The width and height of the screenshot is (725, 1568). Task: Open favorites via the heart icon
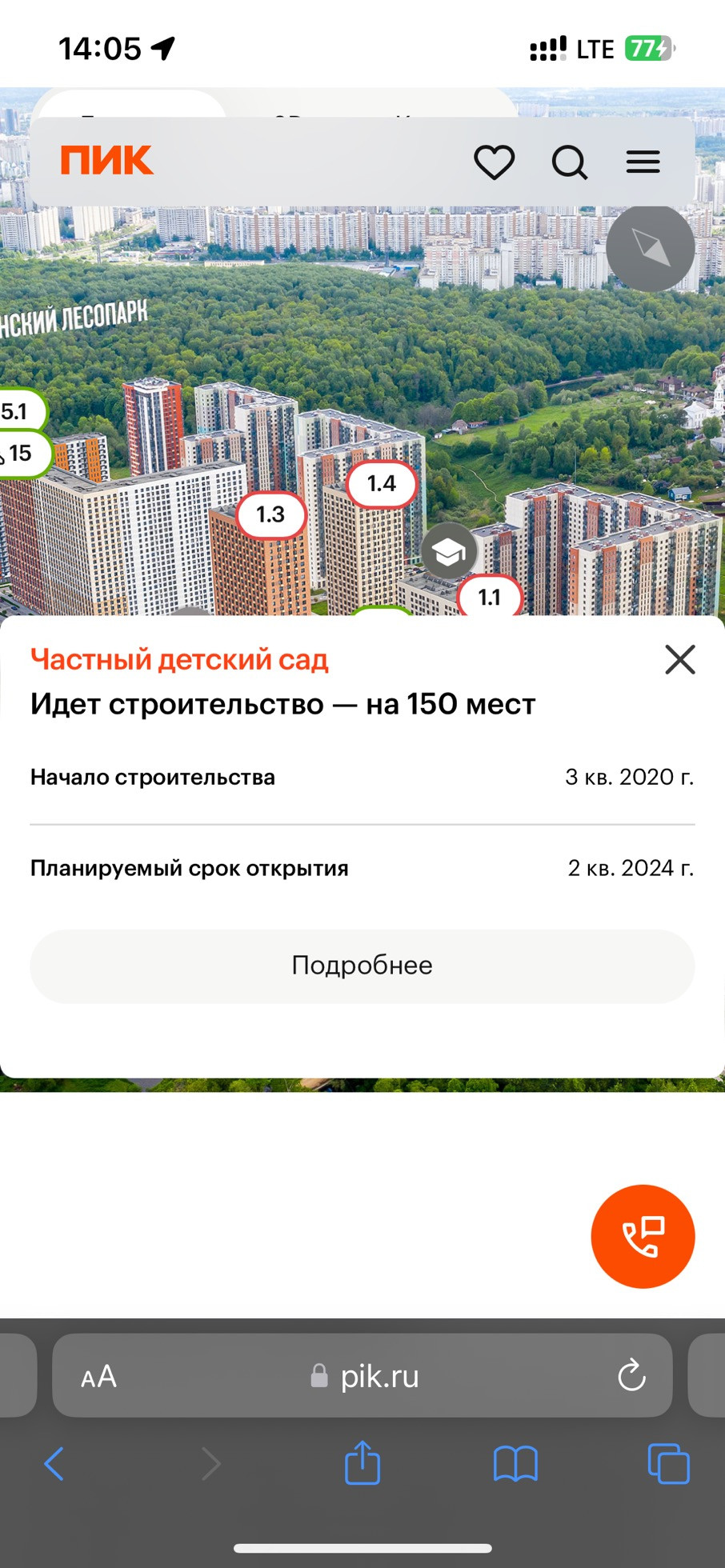tap(494, 162)
